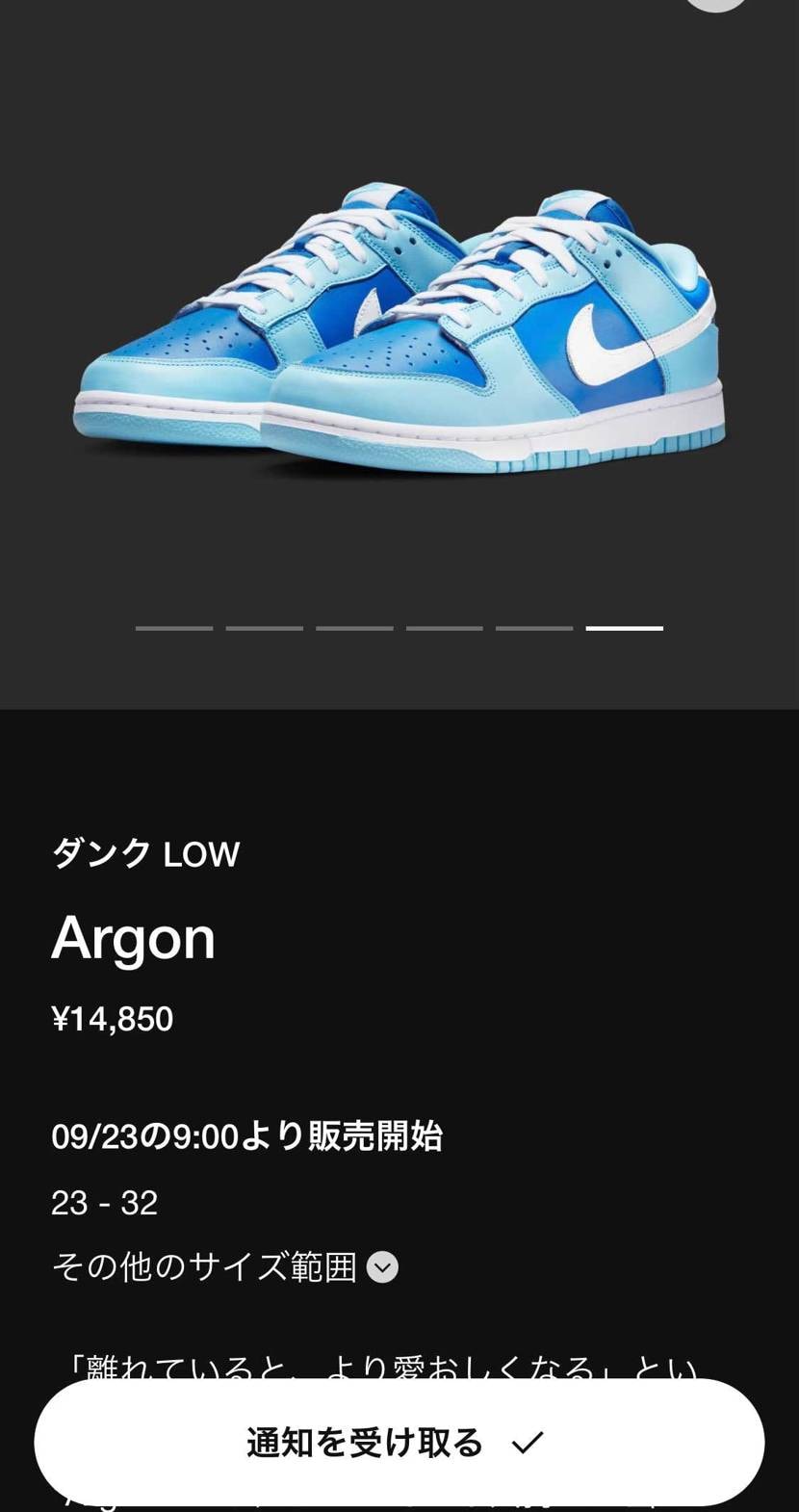Tap the checkmark inside the notification button
Viewport: 799px width, 1512px height.
[x=526, y=1441]
